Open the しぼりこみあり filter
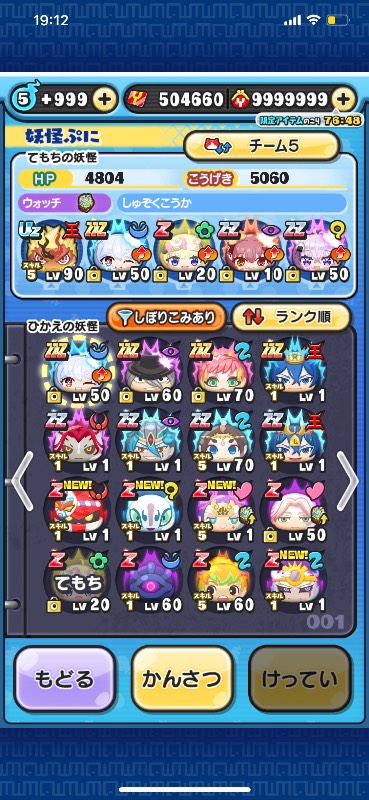Image resolution: width=369 pixels, height=800 pixels. point(166,317)
